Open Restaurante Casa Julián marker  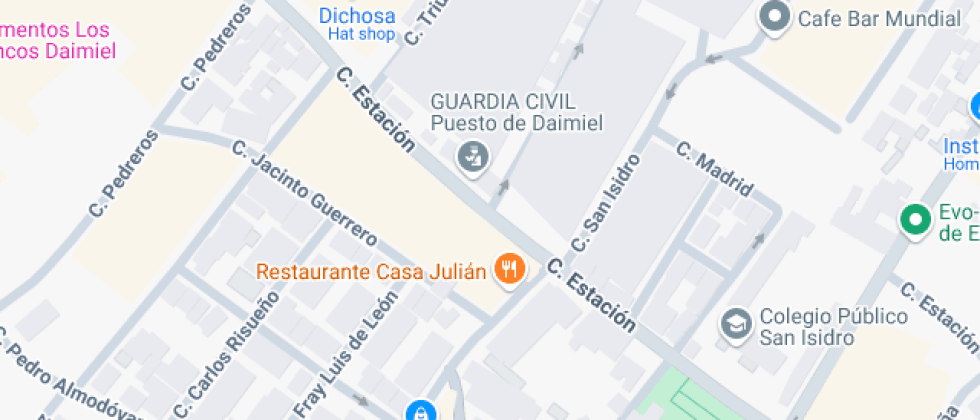(510, 267)
